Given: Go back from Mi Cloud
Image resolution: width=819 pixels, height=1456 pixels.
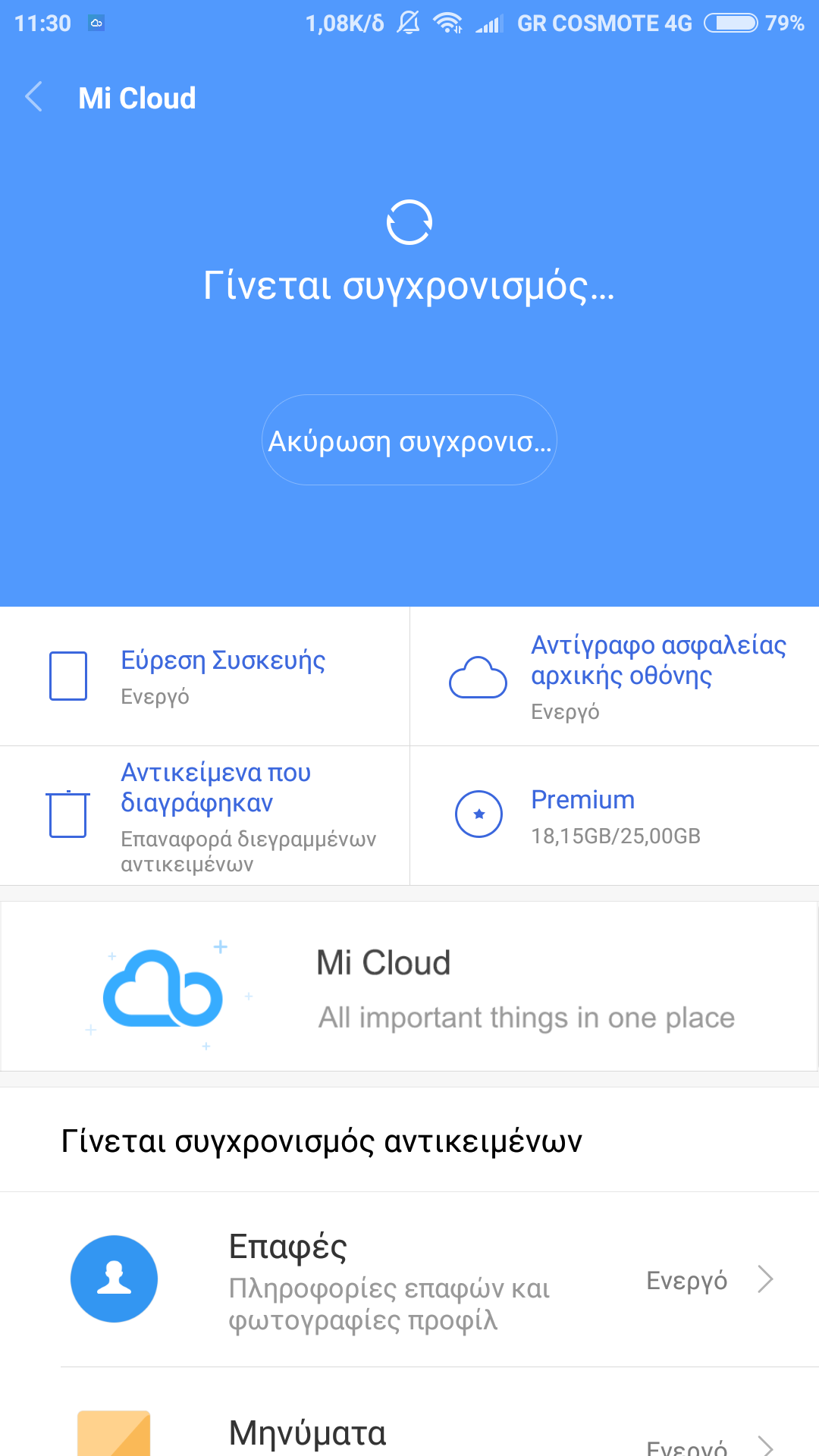Looking at the screenshot, I should pos(34,98).
